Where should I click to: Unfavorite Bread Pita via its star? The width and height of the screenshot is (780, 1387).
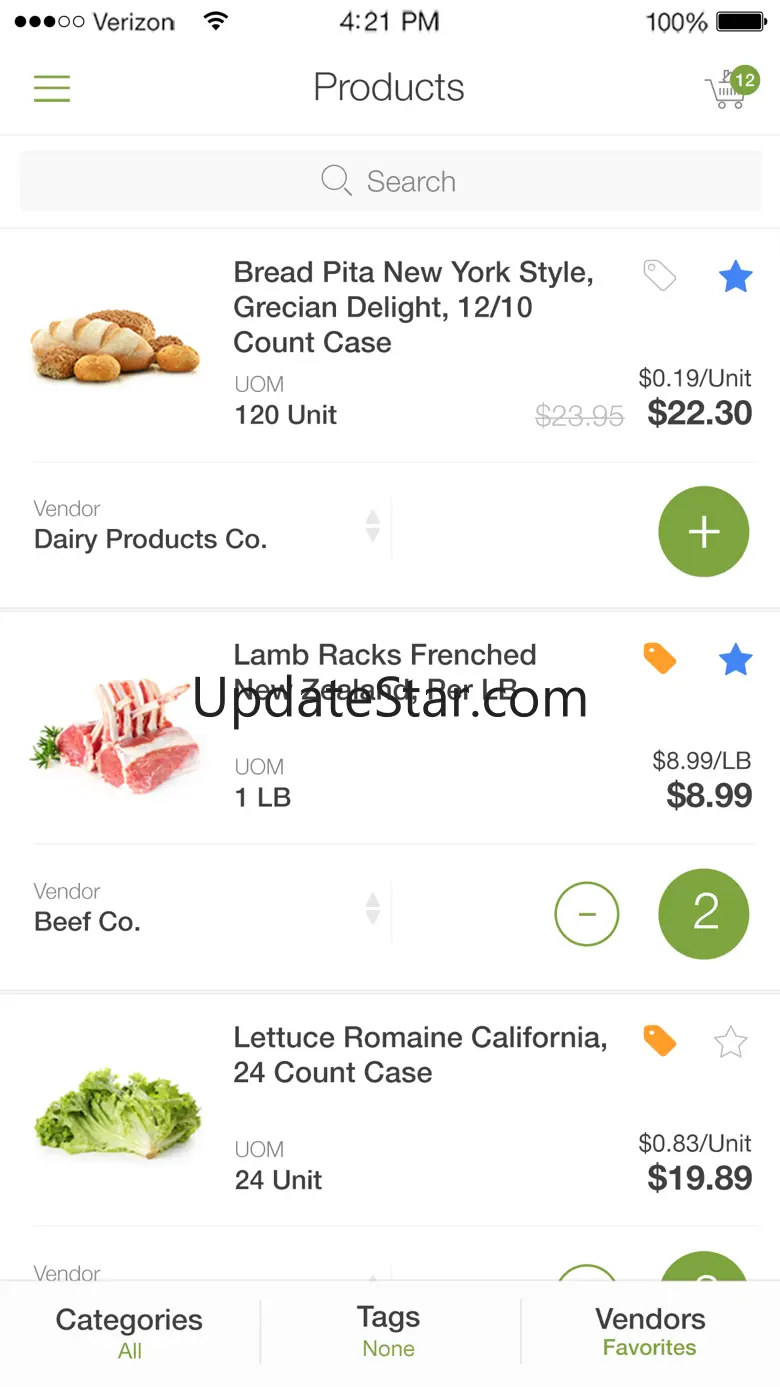click(735, 277)
